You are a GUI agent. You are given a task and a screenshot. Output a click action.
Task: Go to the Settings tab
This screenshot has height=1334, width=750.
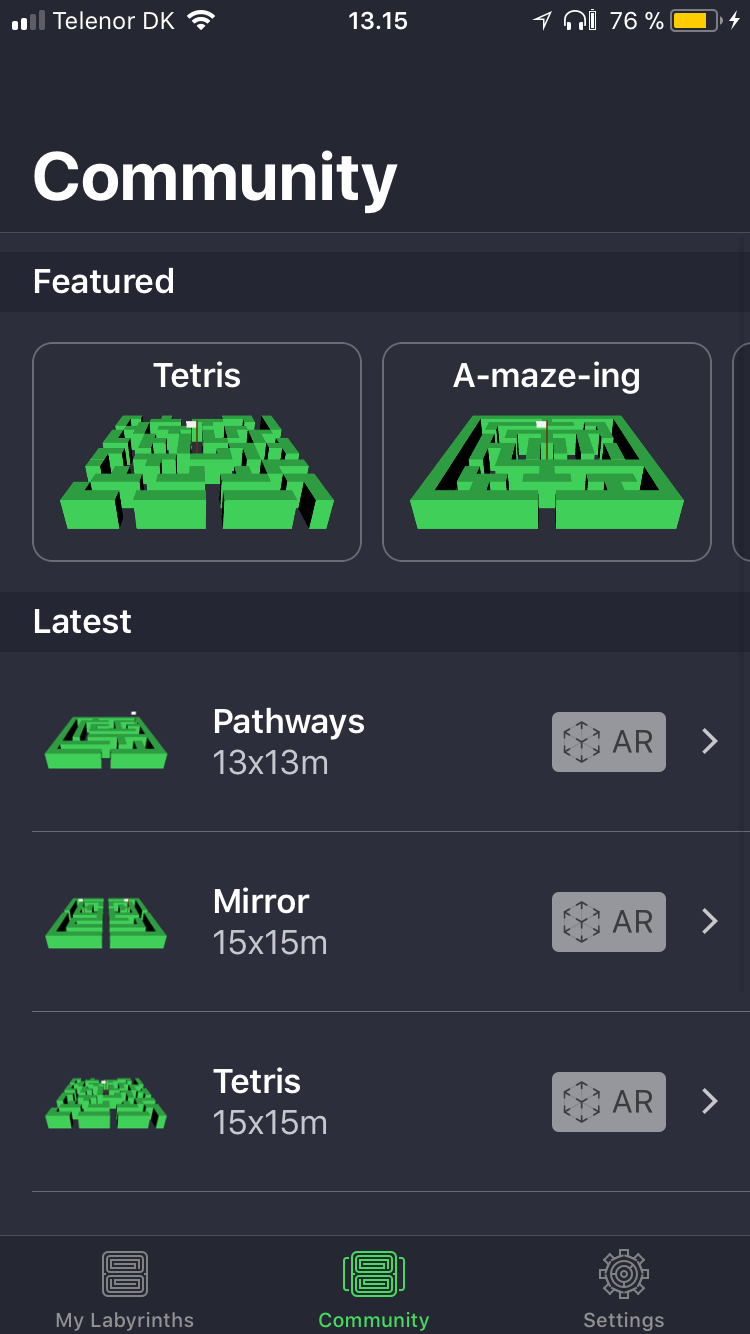pyautogui.click(x=623, y=1289)
